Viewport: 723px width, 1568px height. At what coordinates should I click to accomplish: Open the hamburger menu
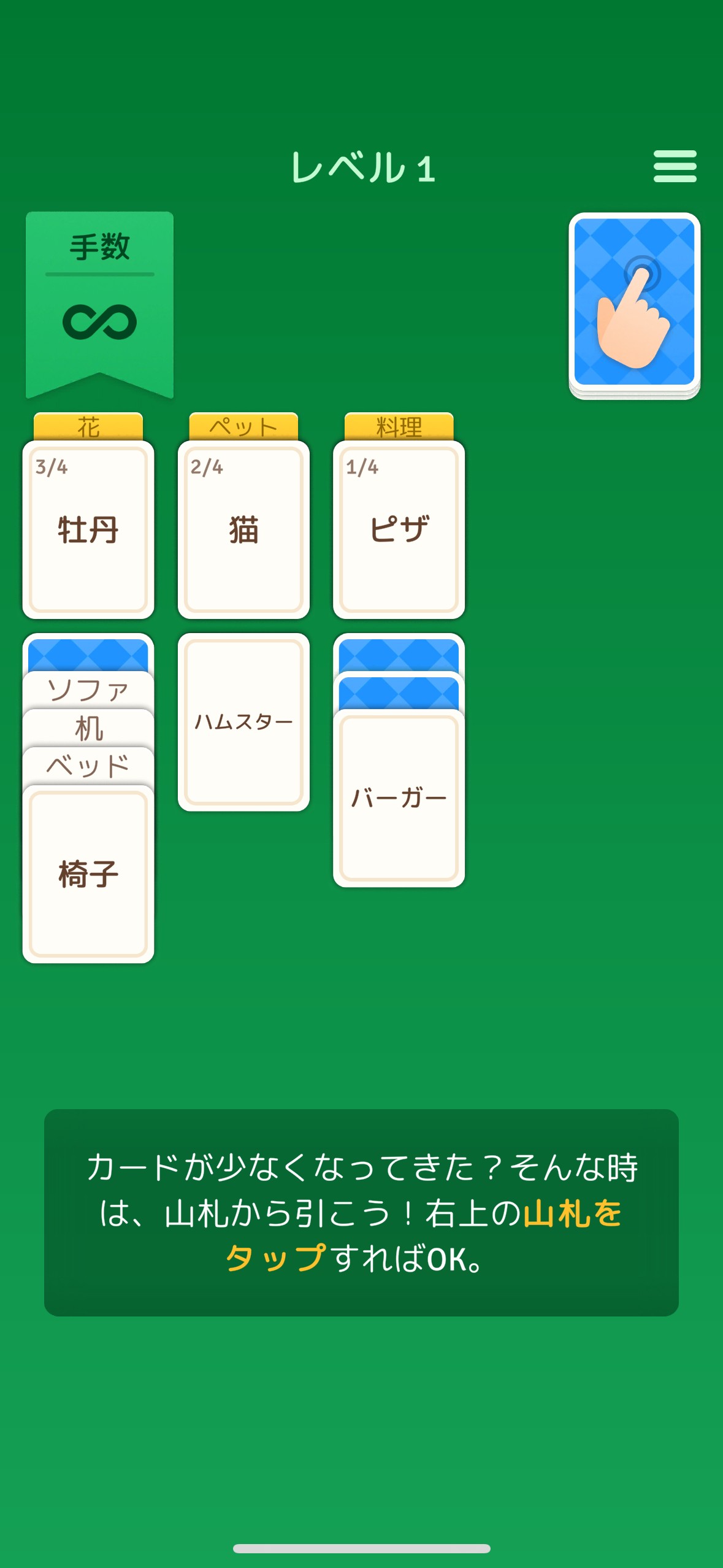click(673, 167)
